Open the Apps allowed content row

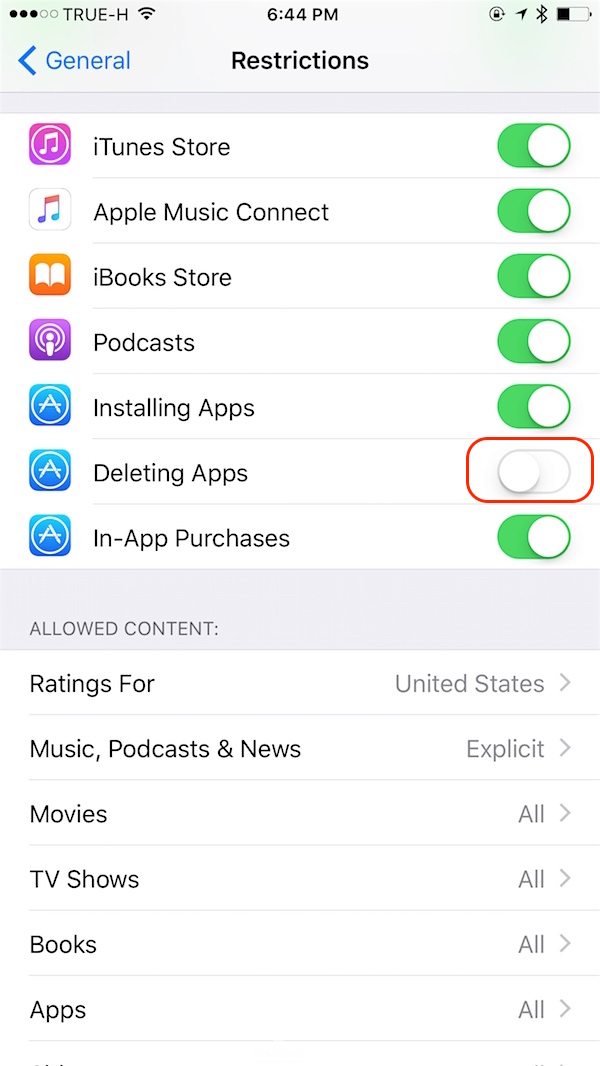click(x=300, y=1010)
